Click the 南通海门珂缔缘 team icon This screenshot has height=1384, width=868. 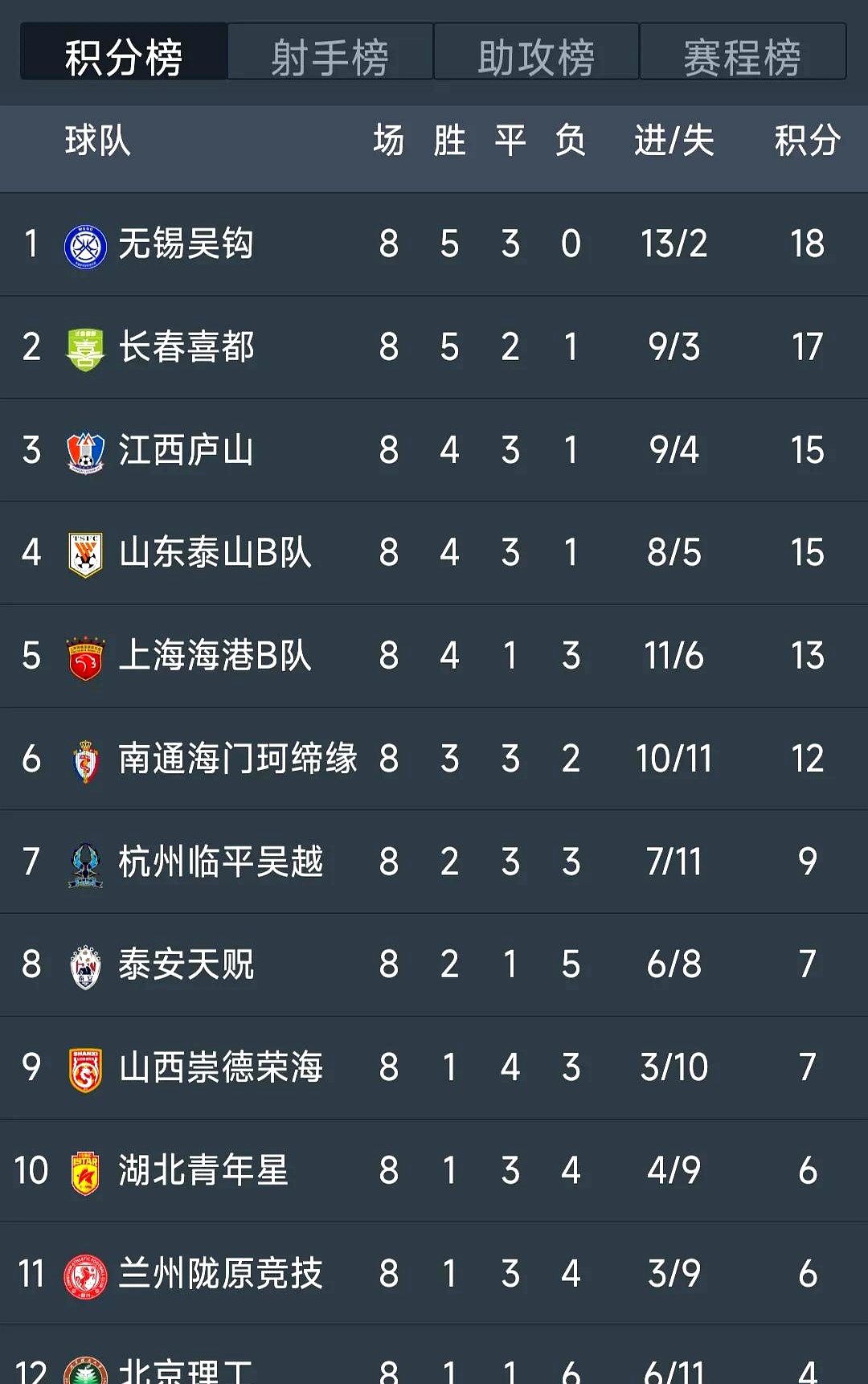84,758
